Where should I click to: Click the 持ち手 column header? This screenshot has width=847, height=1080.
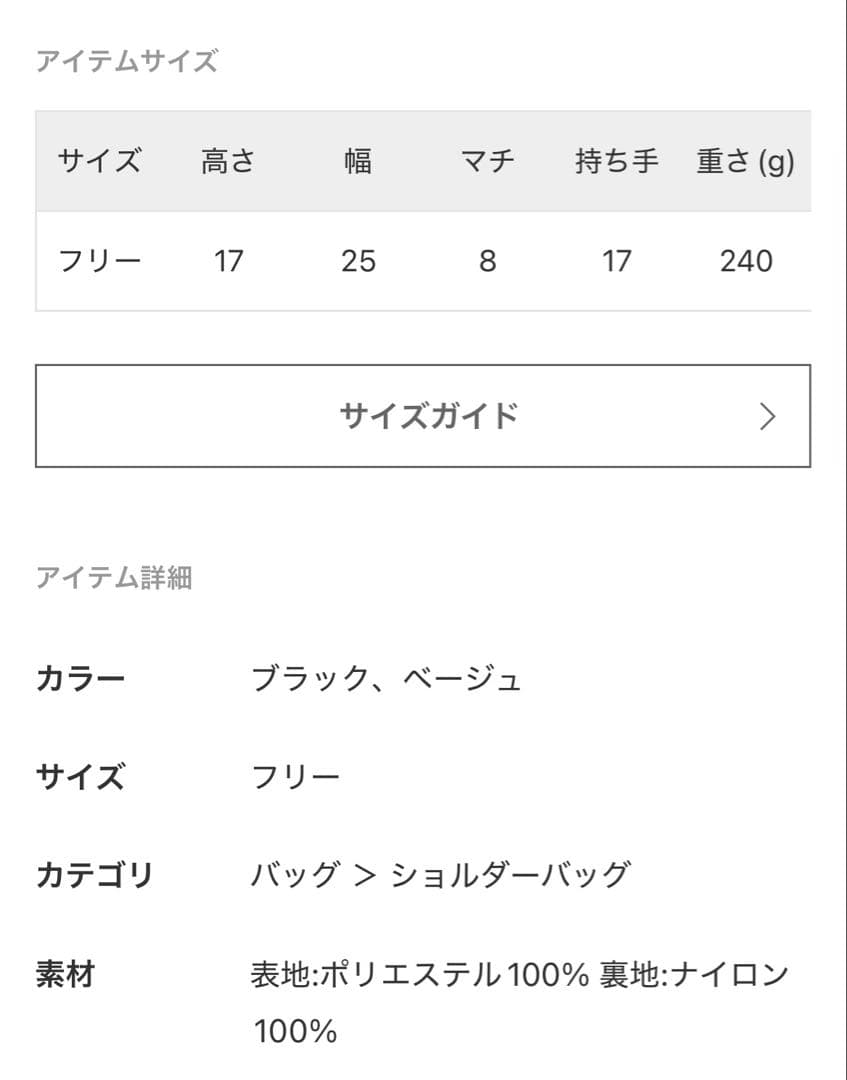tap(616, 159)
